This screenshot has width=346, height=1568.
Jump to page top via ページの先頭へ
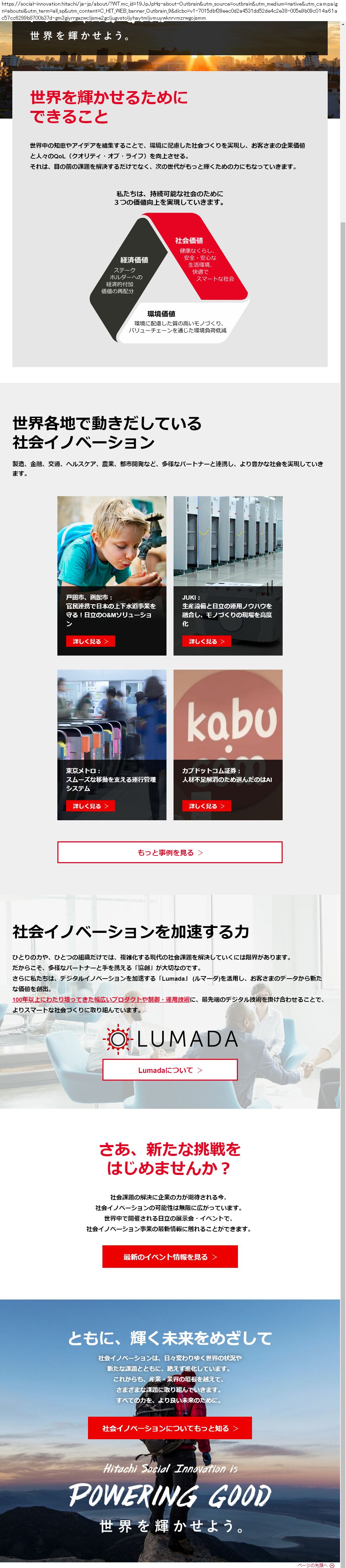tap(315, 1564)
